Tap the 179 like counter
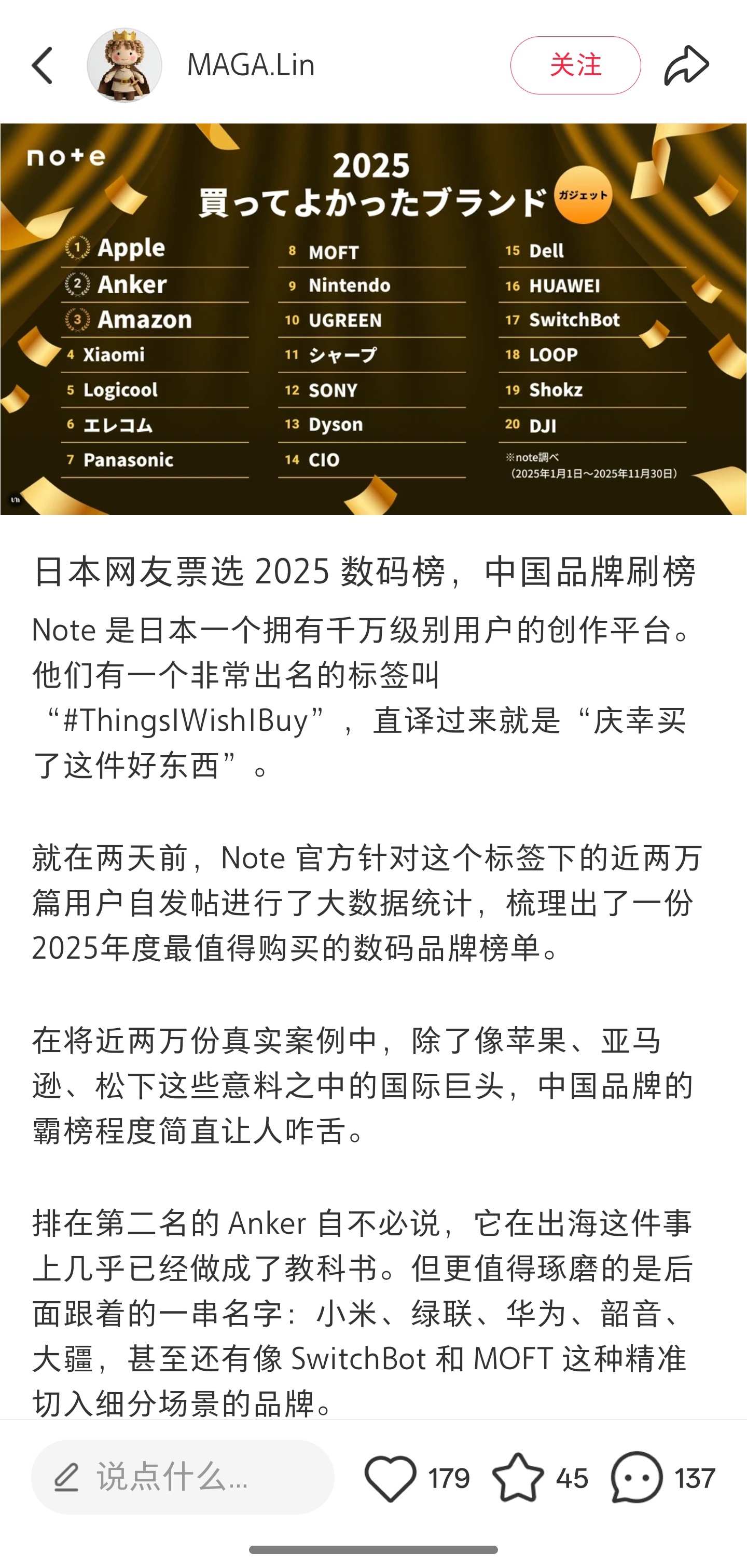747x1568 pixels. pyautogui.click(x=448, y=1477)
